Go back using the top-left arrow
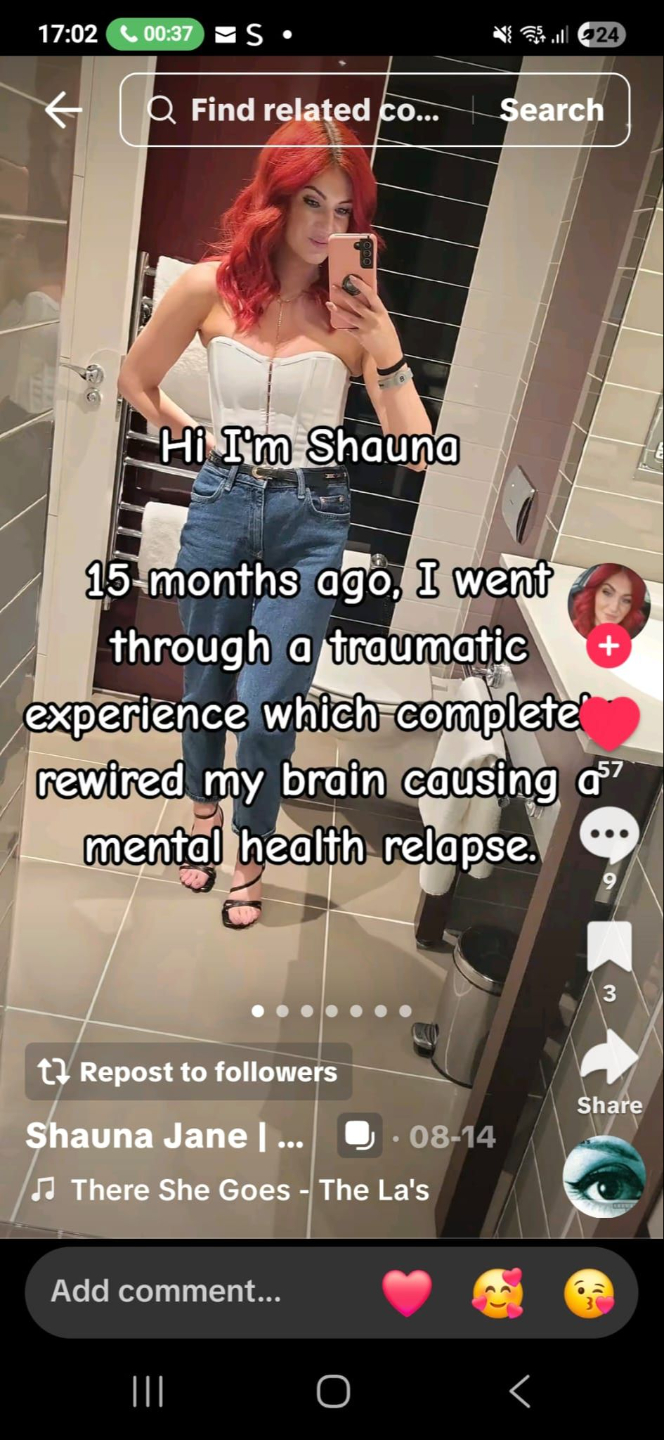664x1440 pixels. (x=63, y=110)
